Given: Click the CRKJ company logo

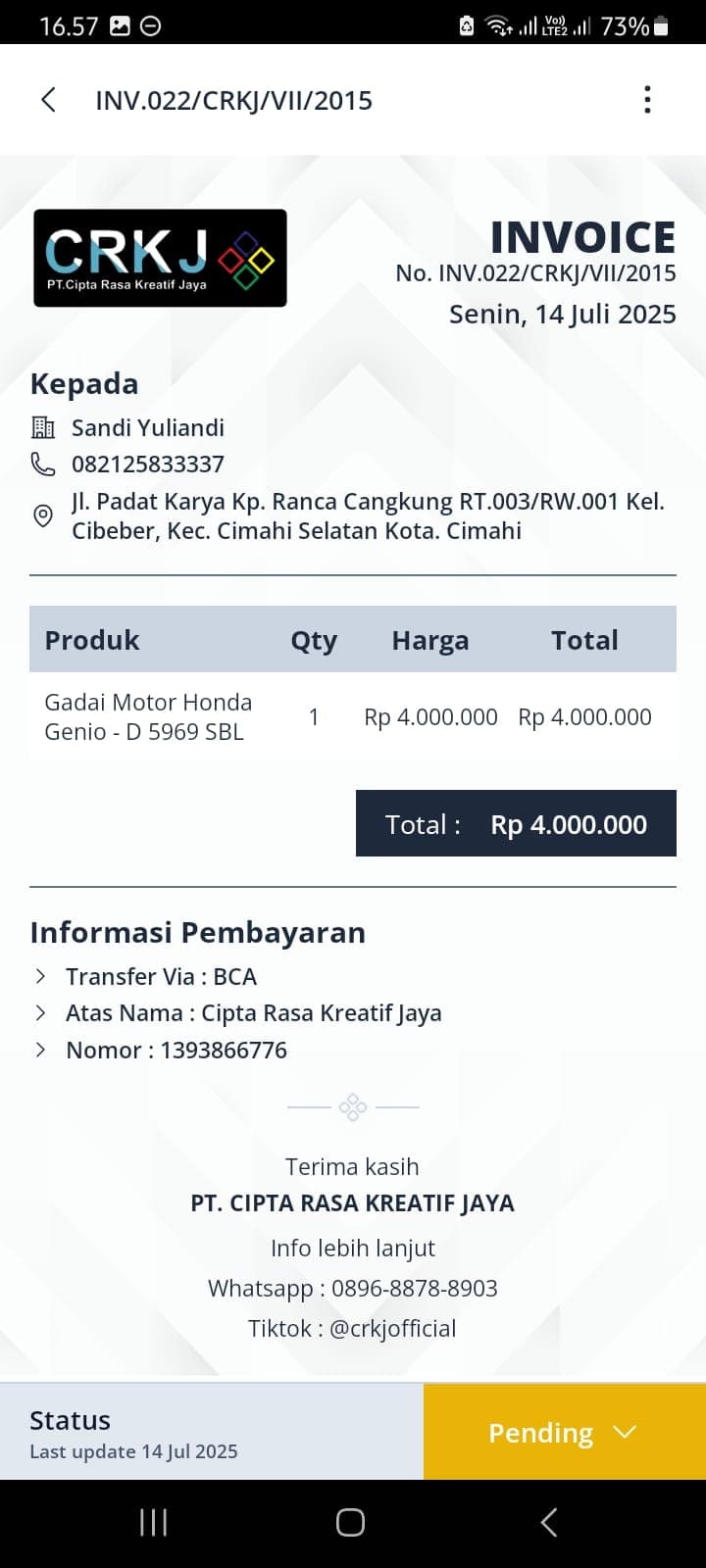Looking at the screenshot, I should [x=159, y=257].
